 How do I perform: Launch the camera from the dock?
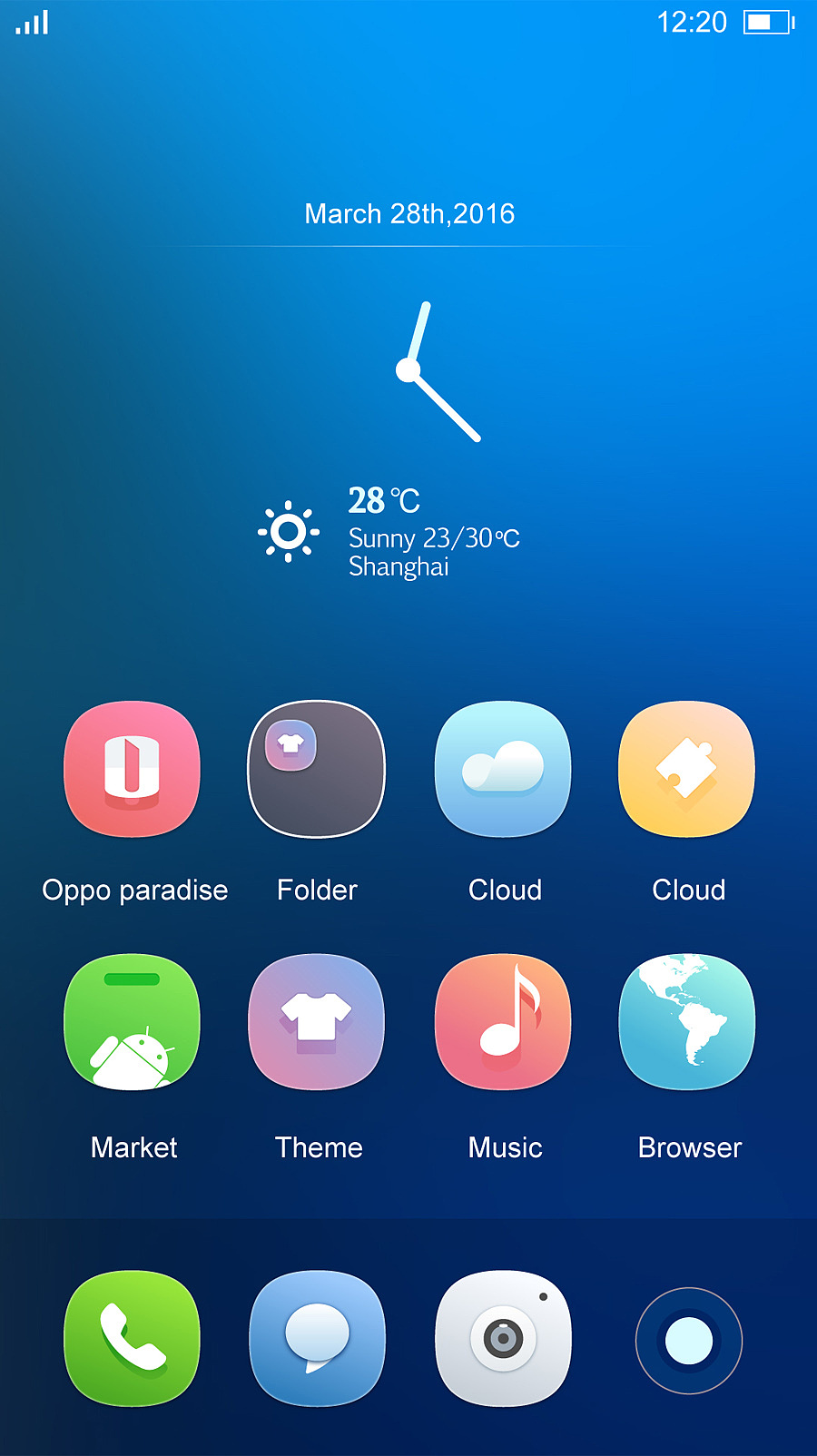[503, 1338]
